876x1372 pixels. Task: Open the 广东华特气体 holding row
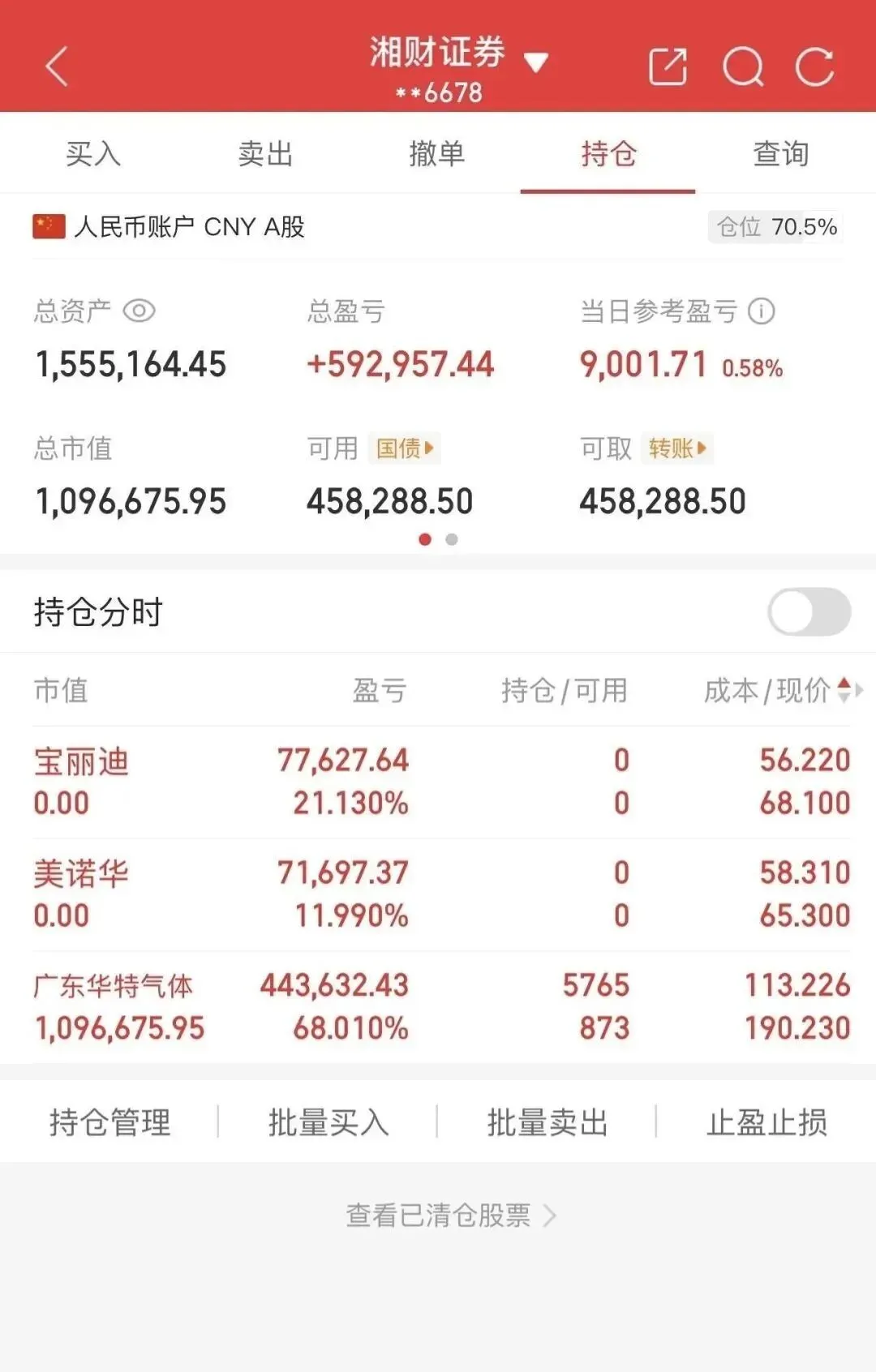click(438, 1006)
